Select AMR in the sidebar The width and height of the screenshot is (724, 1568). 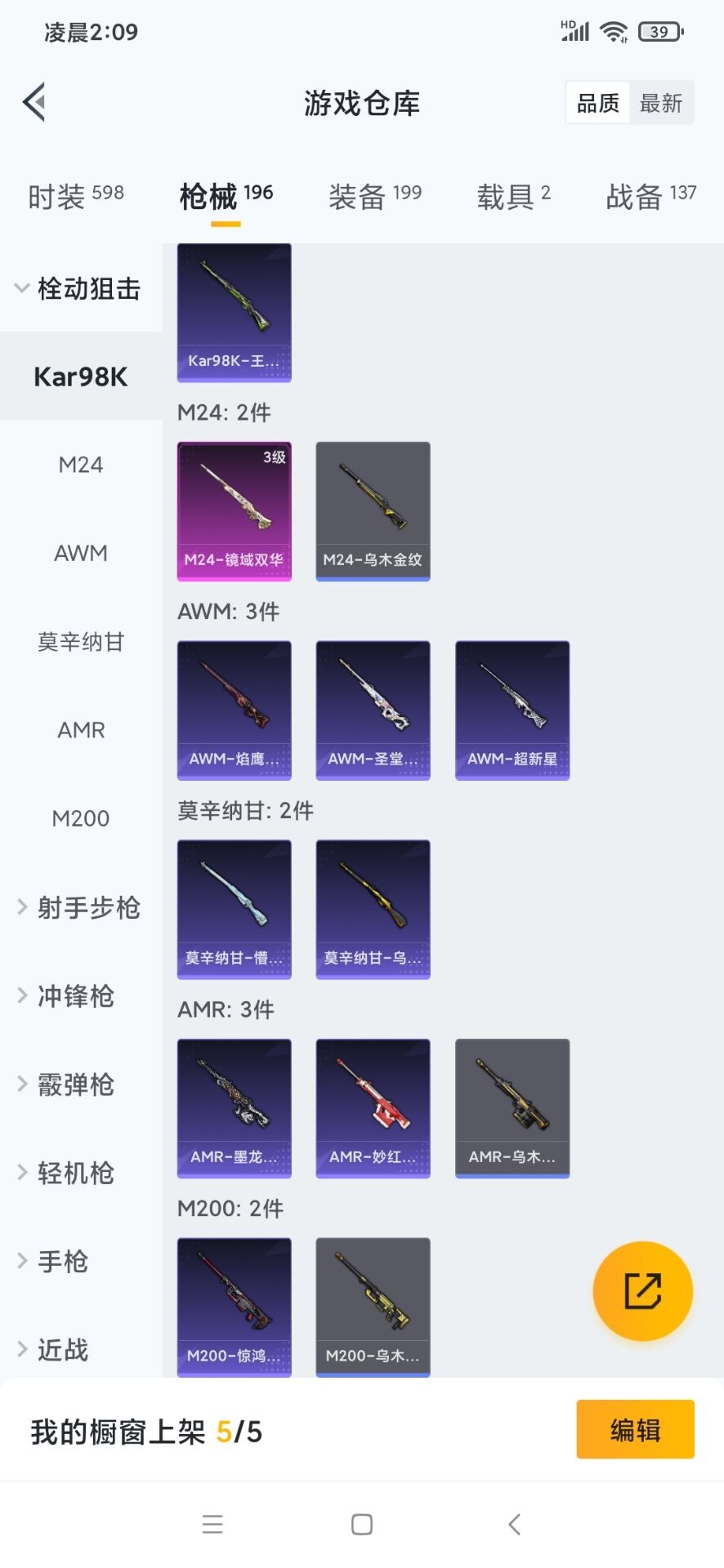(80, 730)
